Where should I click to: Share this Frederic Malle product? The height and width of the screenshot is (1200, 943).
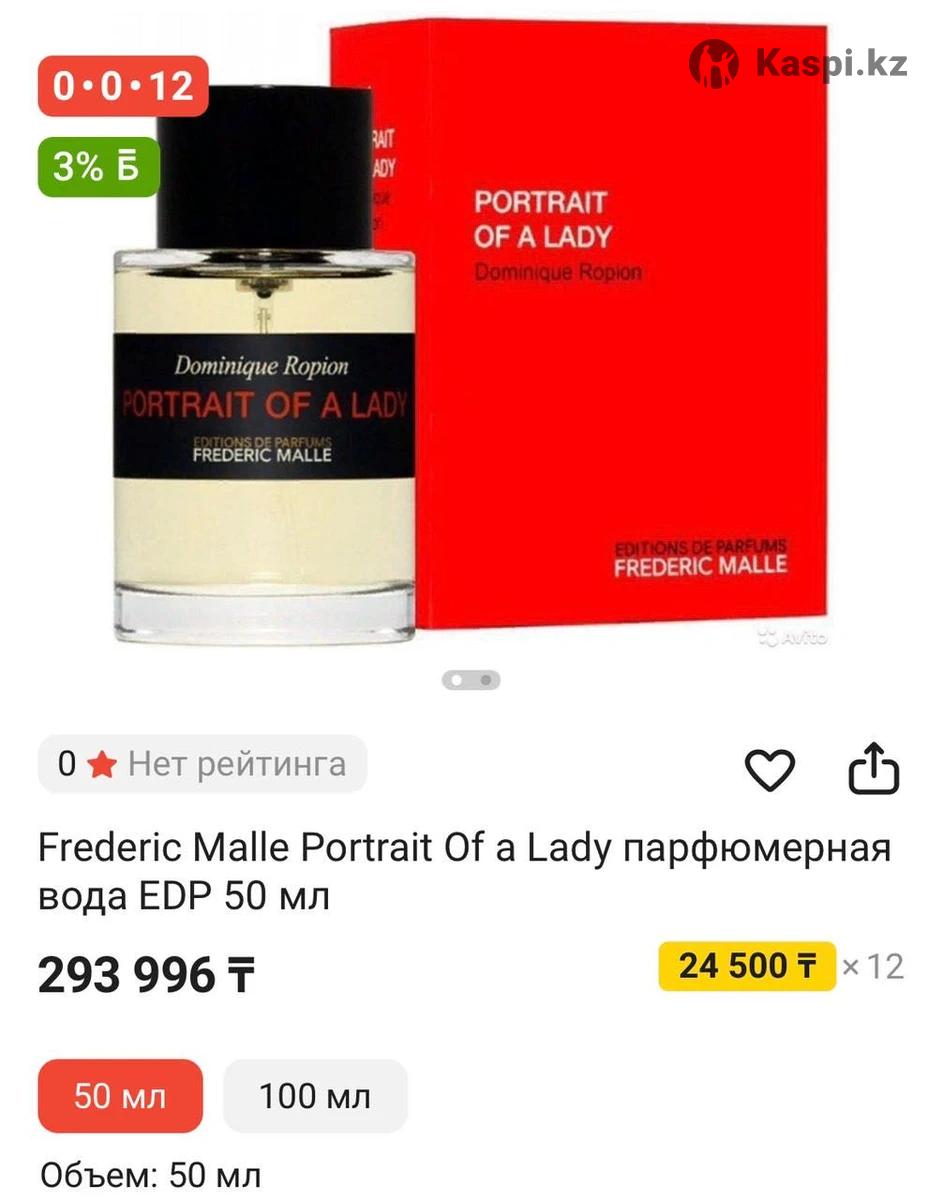(873, 769)
